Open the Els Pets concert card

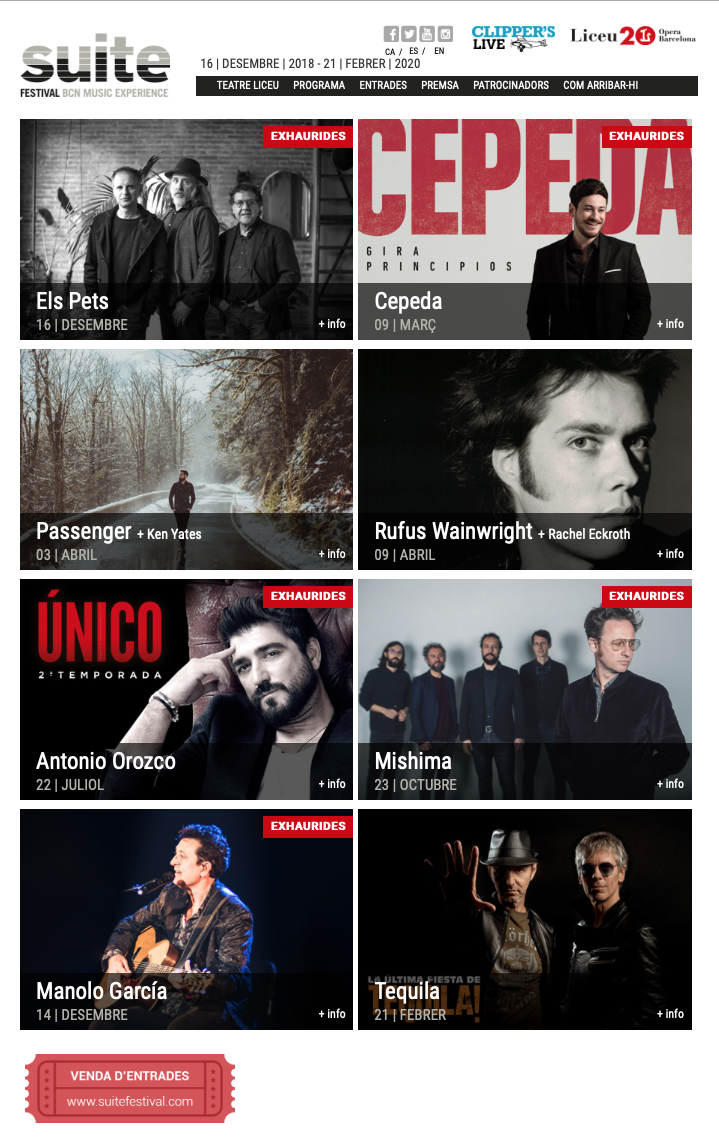click(x=186, y=230)
